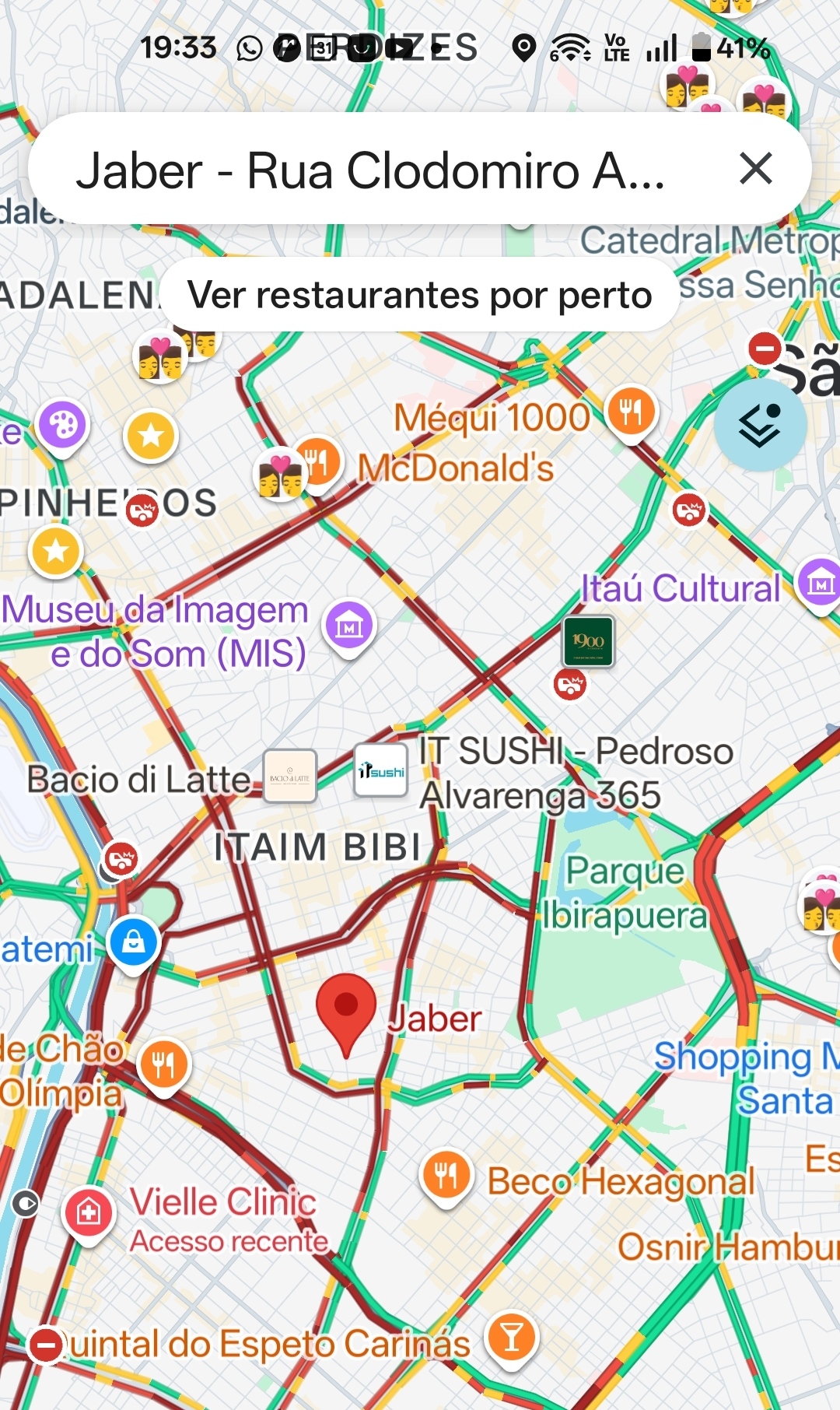Open Vielle Clinic map marker
The height and width of the screenshot is (1410, 840).
point(89,1212)
